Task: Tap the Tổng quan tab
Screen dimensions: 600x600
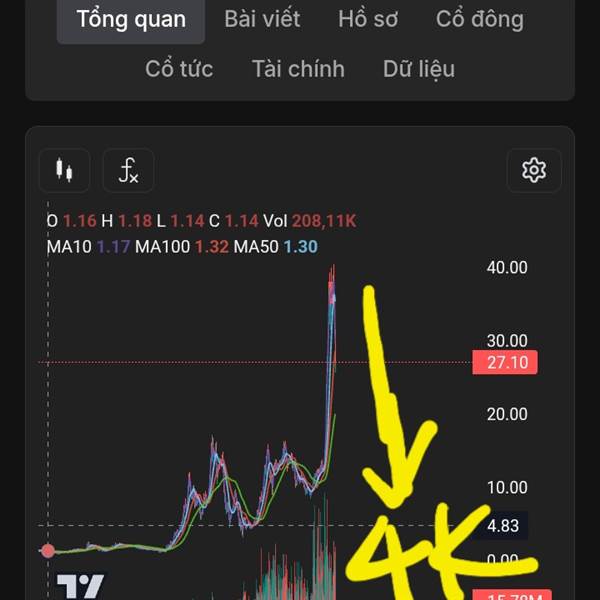Action: (131, 19)
